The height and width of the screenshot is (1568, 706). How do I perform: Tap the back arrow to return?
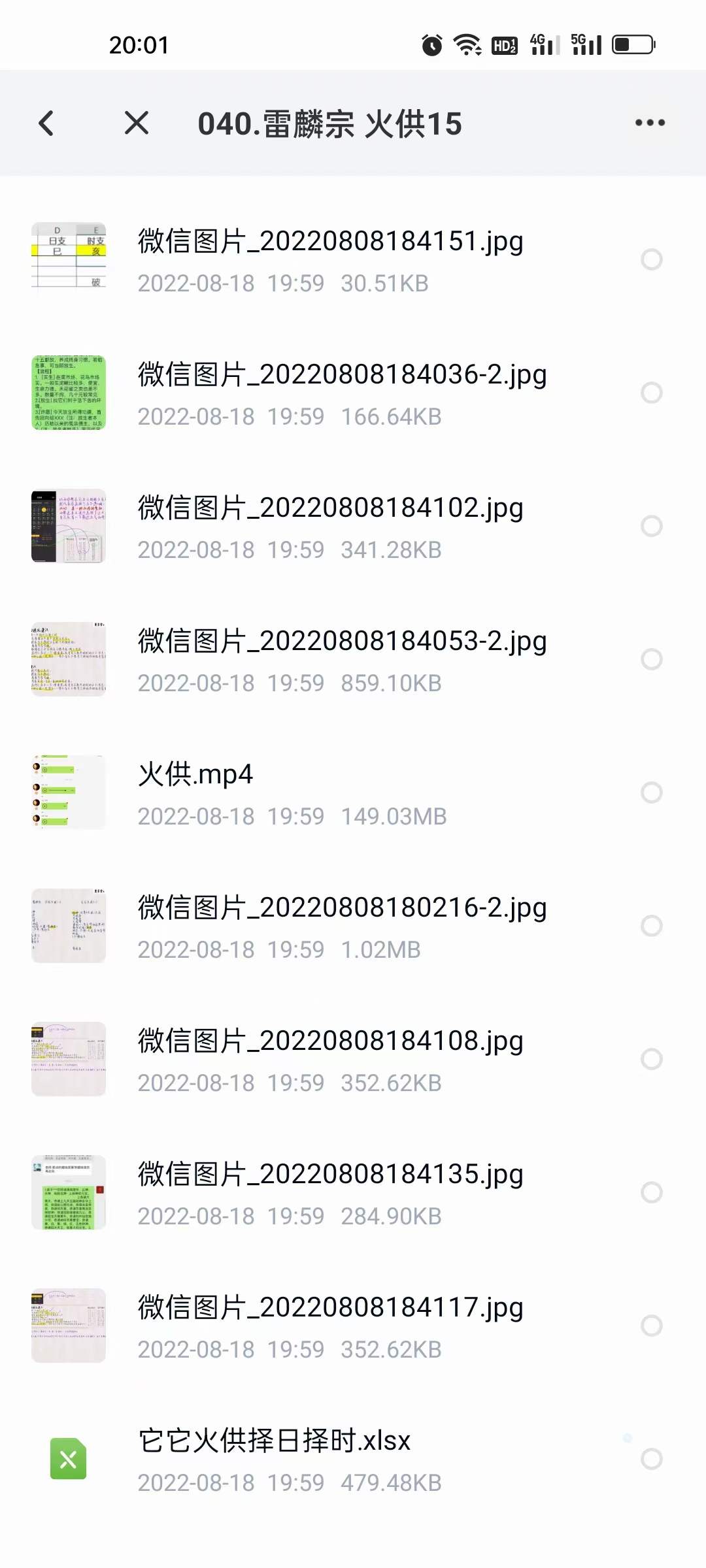tap(46, 123)
